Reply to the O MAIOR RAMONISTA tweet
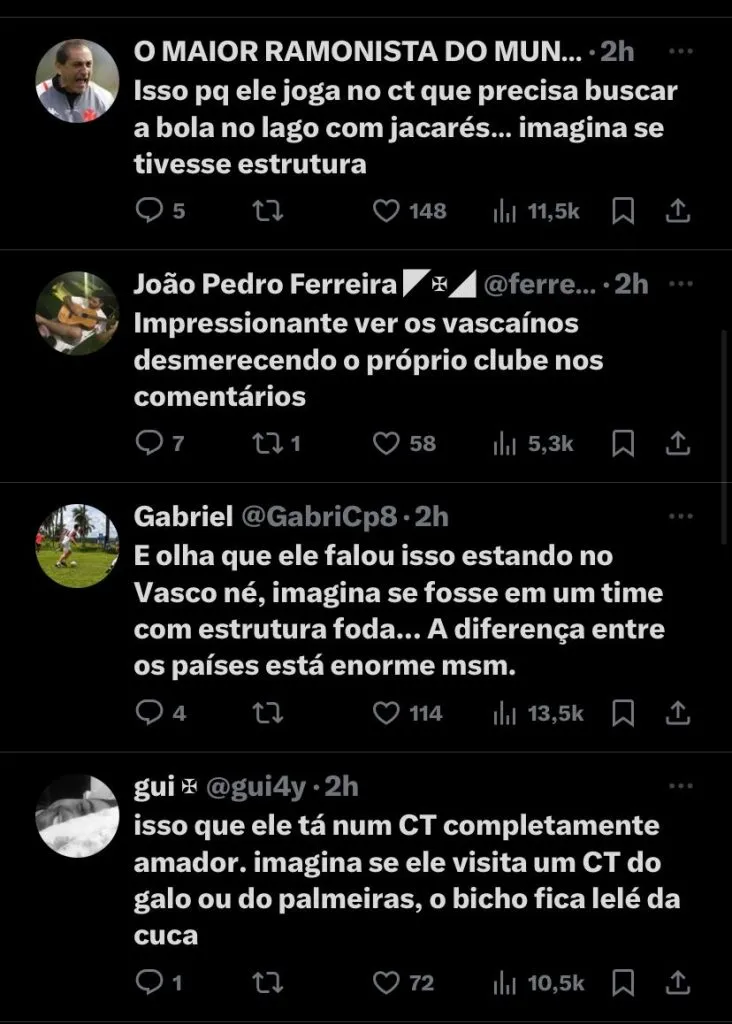This screenshot has width=732, height=1024. (149, 211)
